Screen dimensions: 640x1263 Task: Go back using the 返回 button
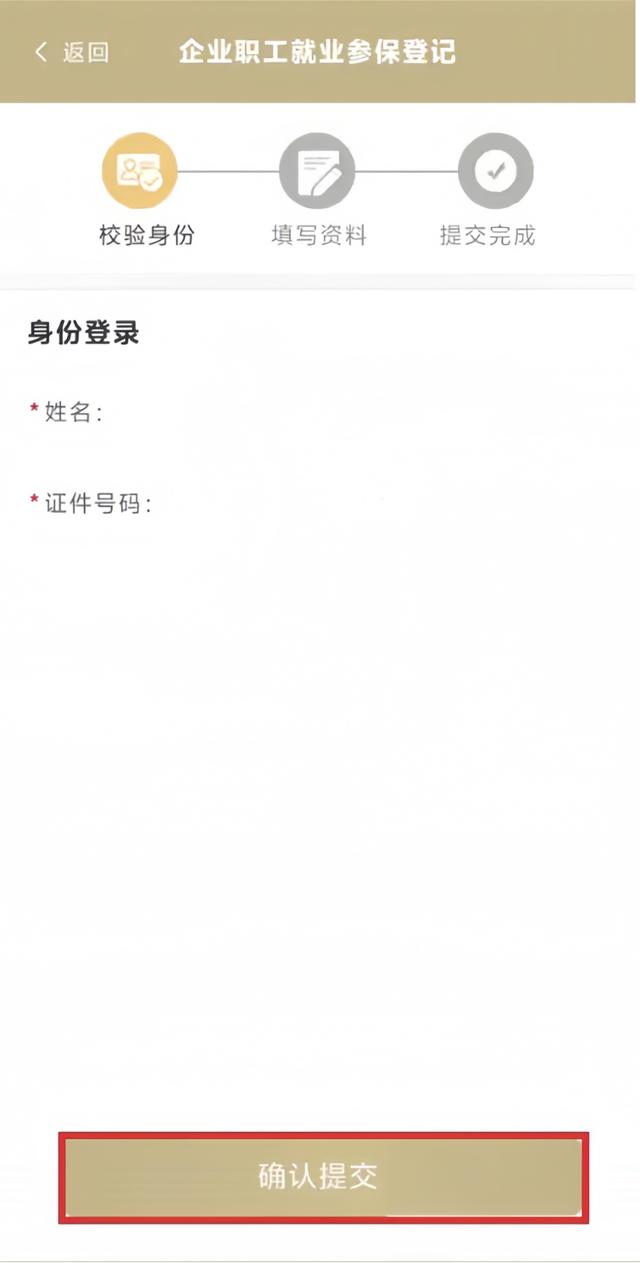click(72, 53)
